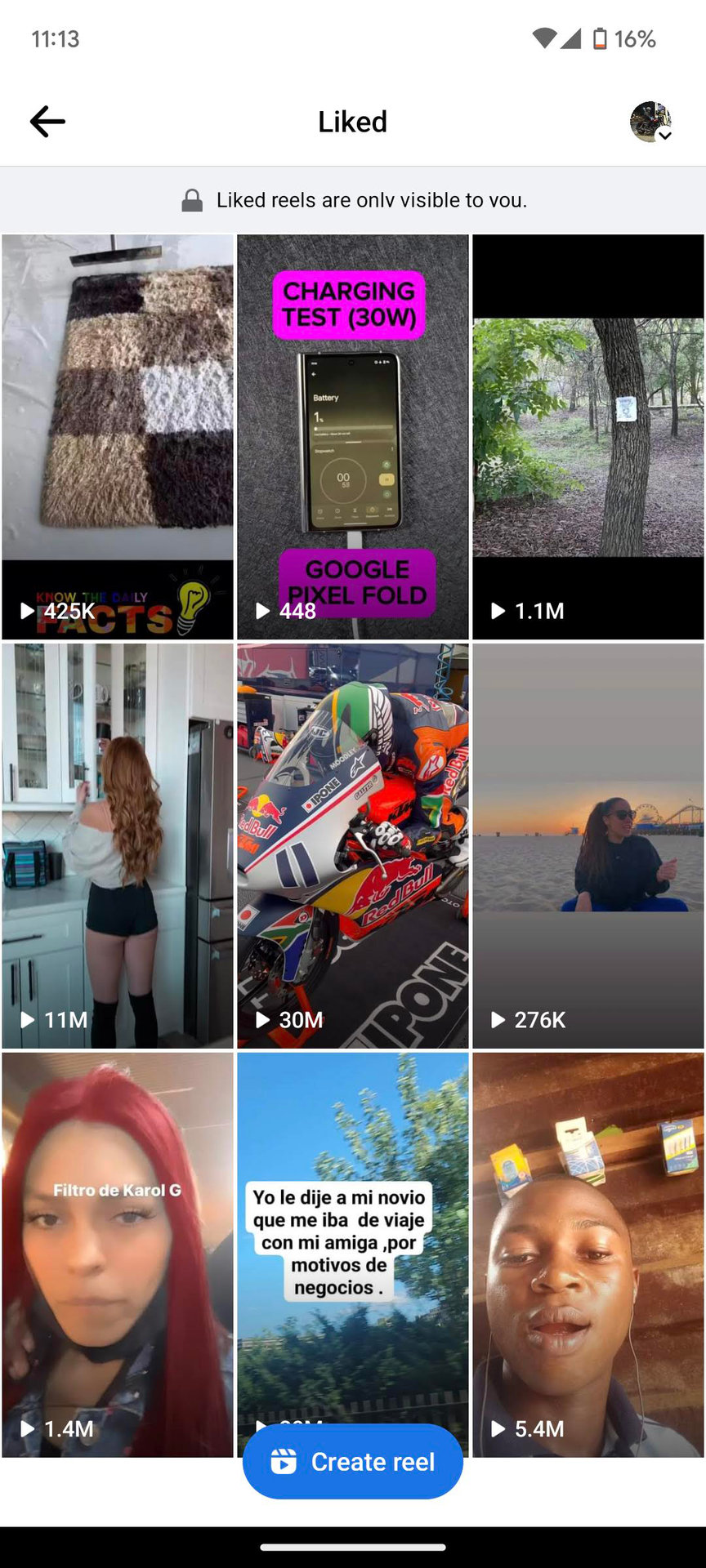Viewport: 706px width, 1568px height.
Task: Play the Red Bull motorcycle reel
Action: [x=353, y=845]
